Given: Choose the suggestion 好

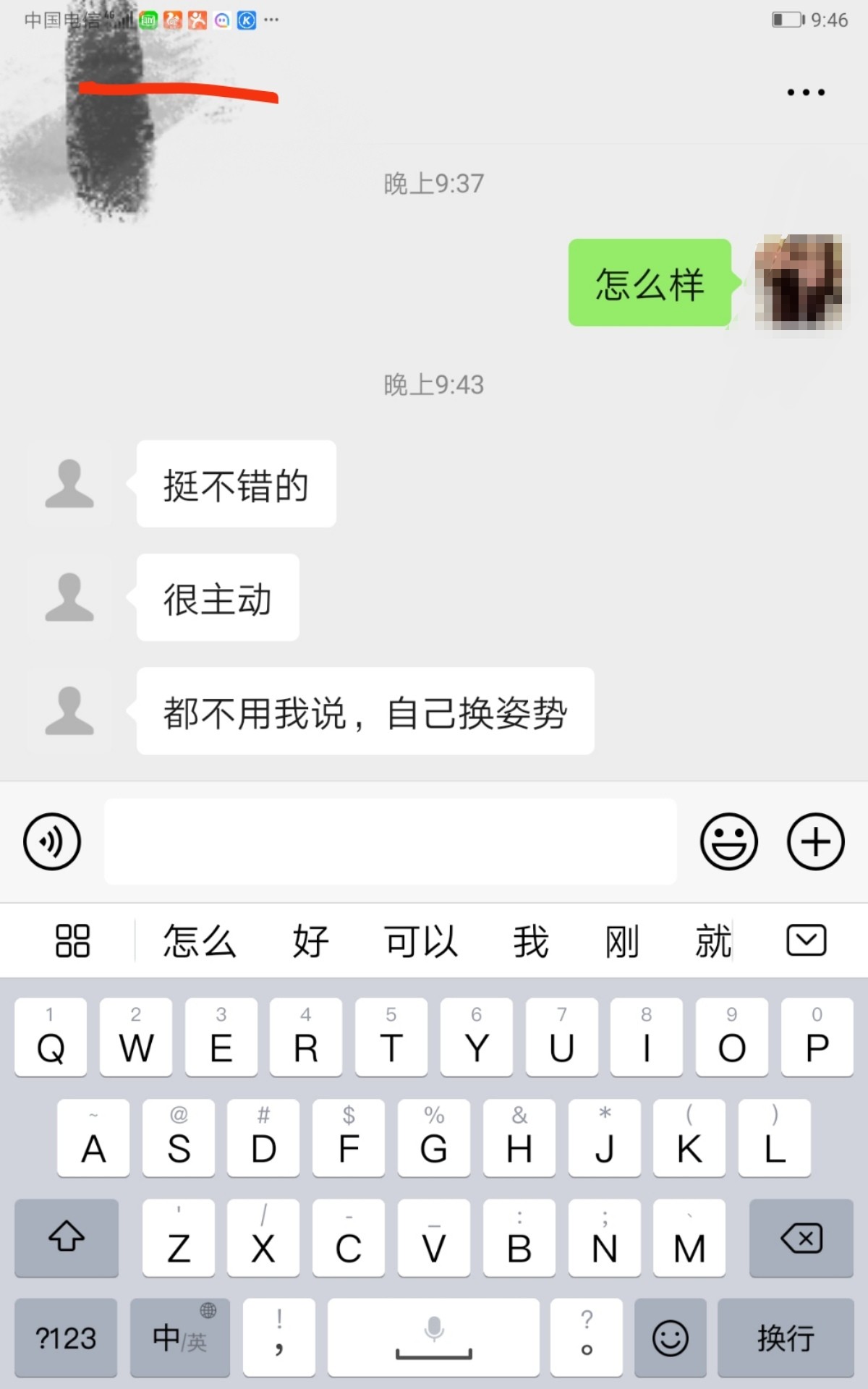Looking at the screenshot, I should (311, 941).
